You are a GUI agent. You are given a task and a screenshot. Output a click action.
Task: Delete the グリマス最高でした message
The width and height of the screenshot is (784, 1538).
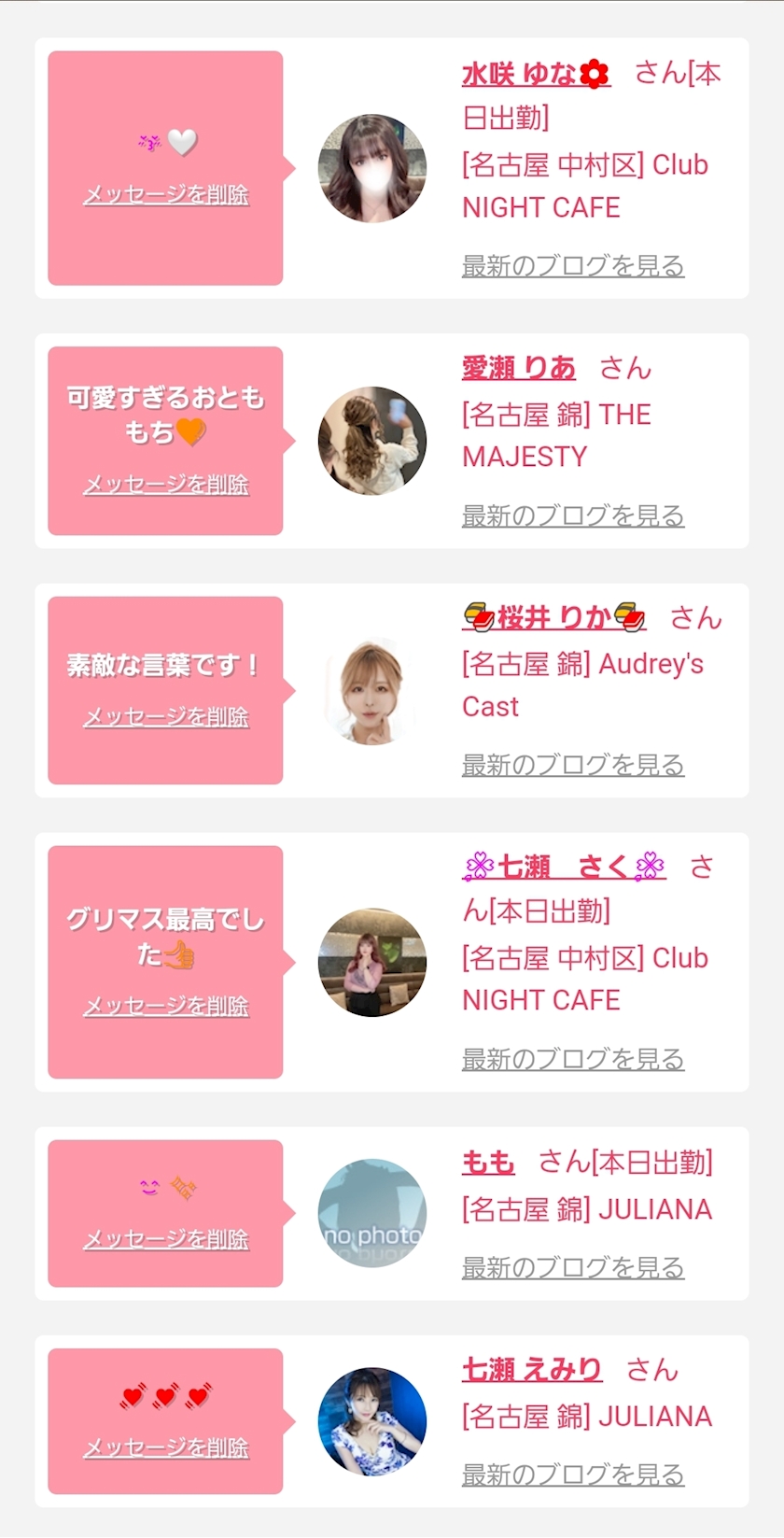166,1006
